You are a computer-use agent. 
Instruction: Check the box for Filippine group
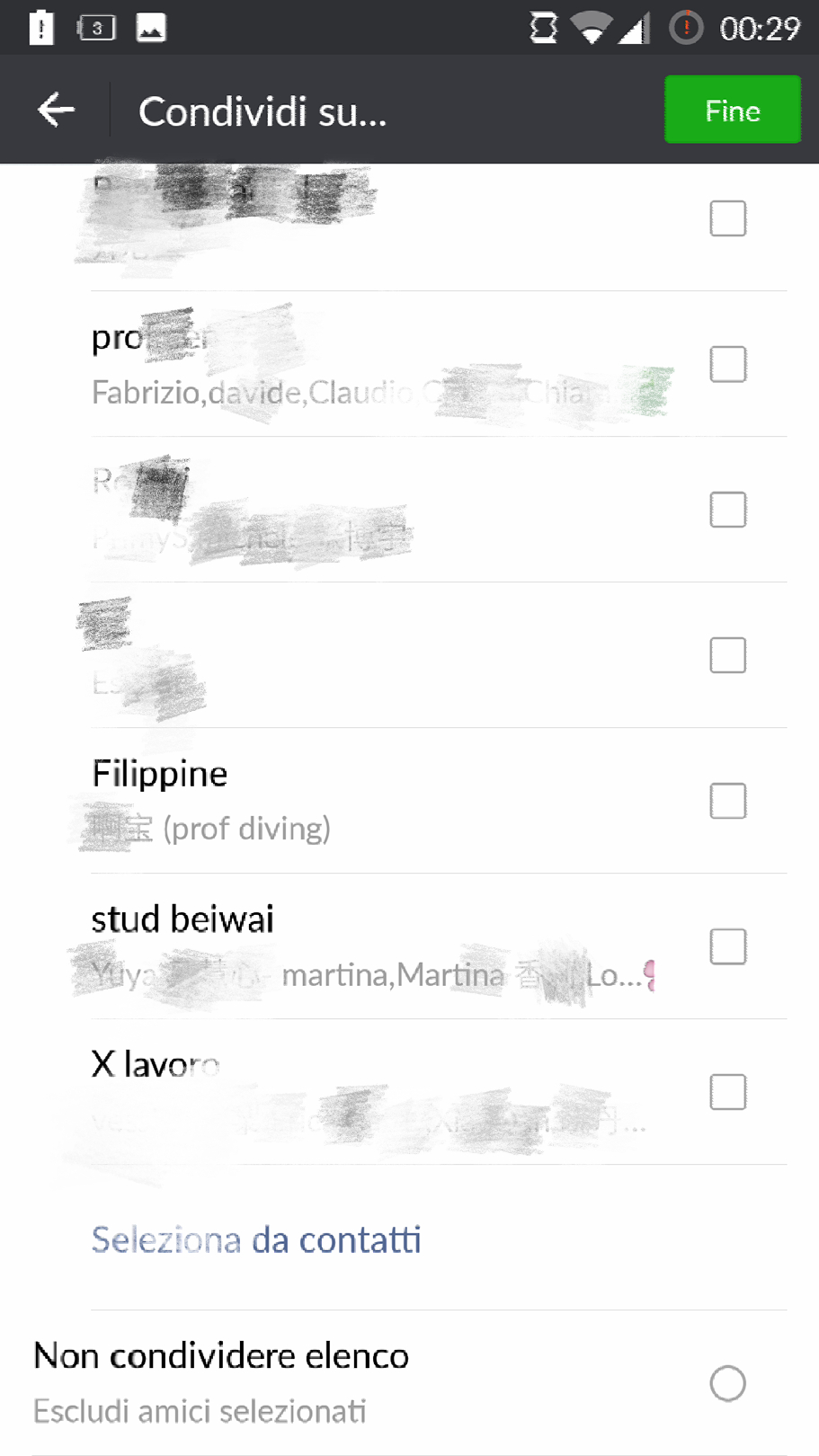(727, 801)
